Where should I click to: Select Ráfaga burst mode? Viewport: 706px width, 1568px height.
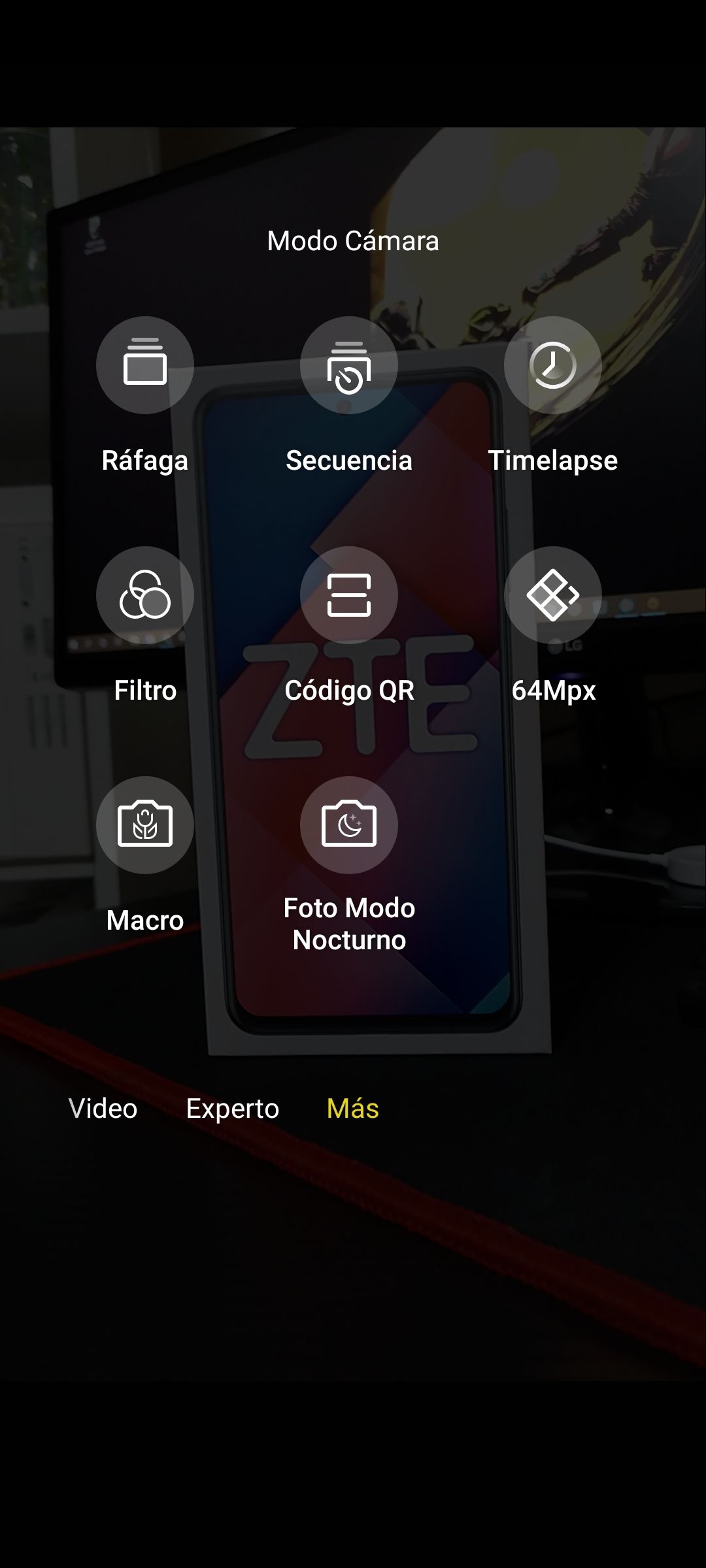(x=145, y=365)
